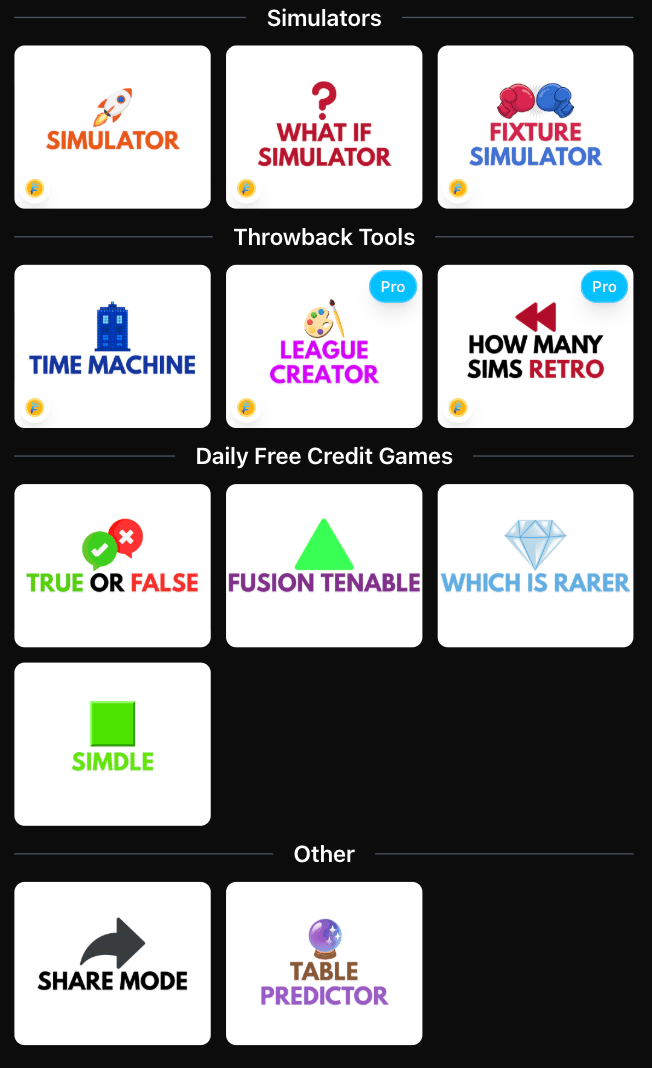Play Which Is Rarer
This screenshot has height=1068, width=652.
click(x=535, y=565)
